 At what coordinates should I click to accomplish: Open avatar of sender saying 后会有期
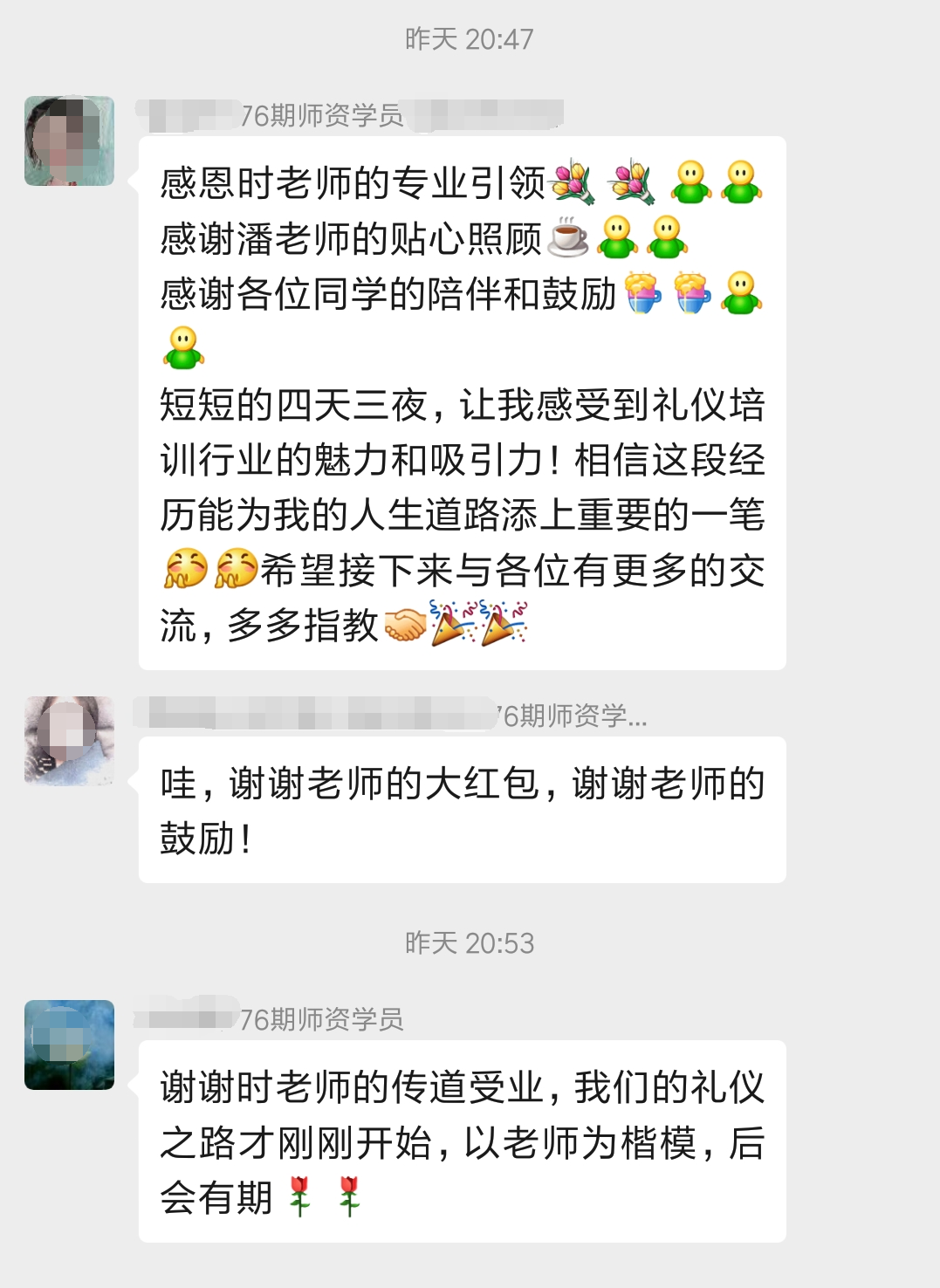tap(69, 1045)
